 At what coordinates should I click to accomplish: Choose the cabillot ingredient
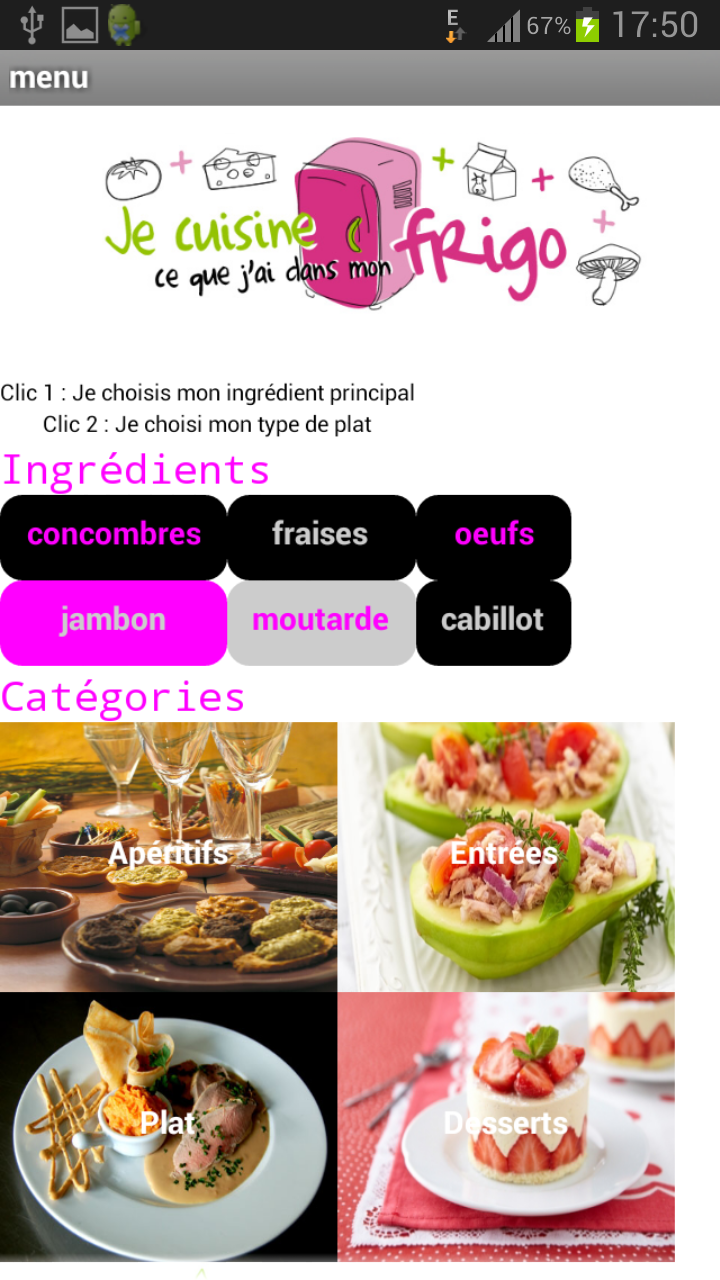click(x=493, y=622)
